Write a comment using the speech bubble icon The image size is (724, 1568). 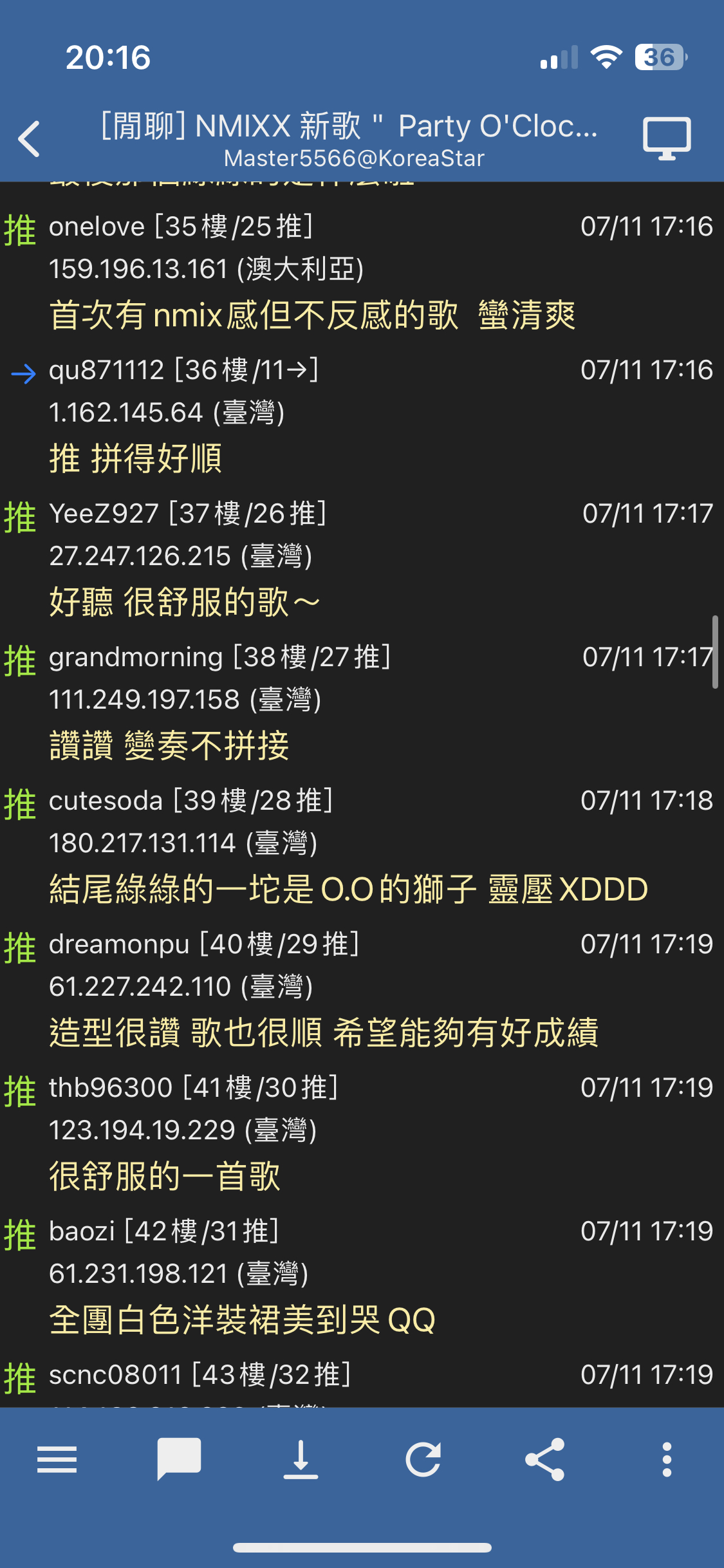(179, 1459)
